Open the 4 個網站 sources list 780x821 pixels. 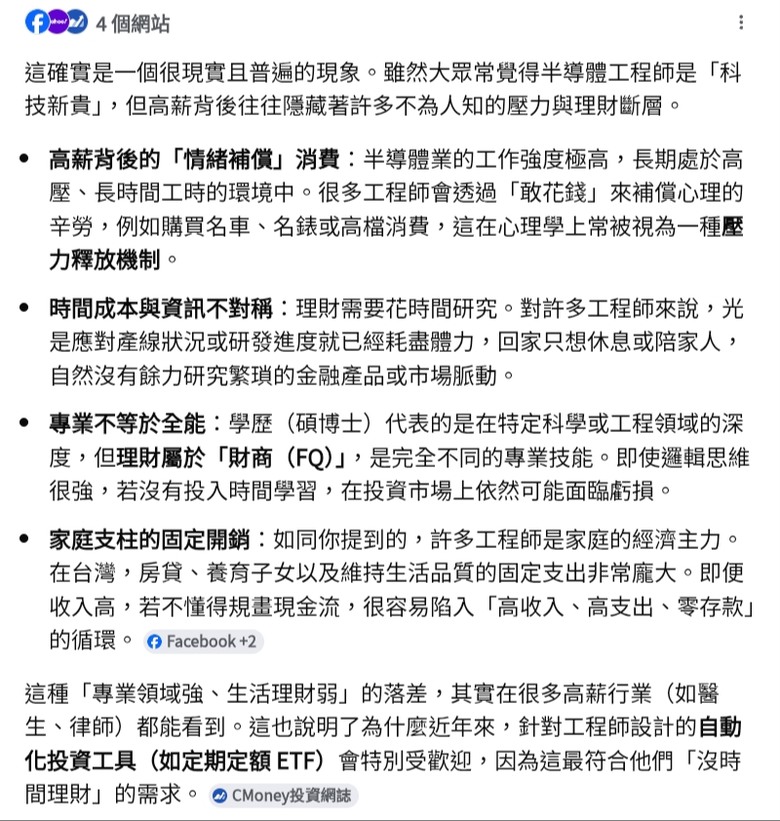point(97,23)
